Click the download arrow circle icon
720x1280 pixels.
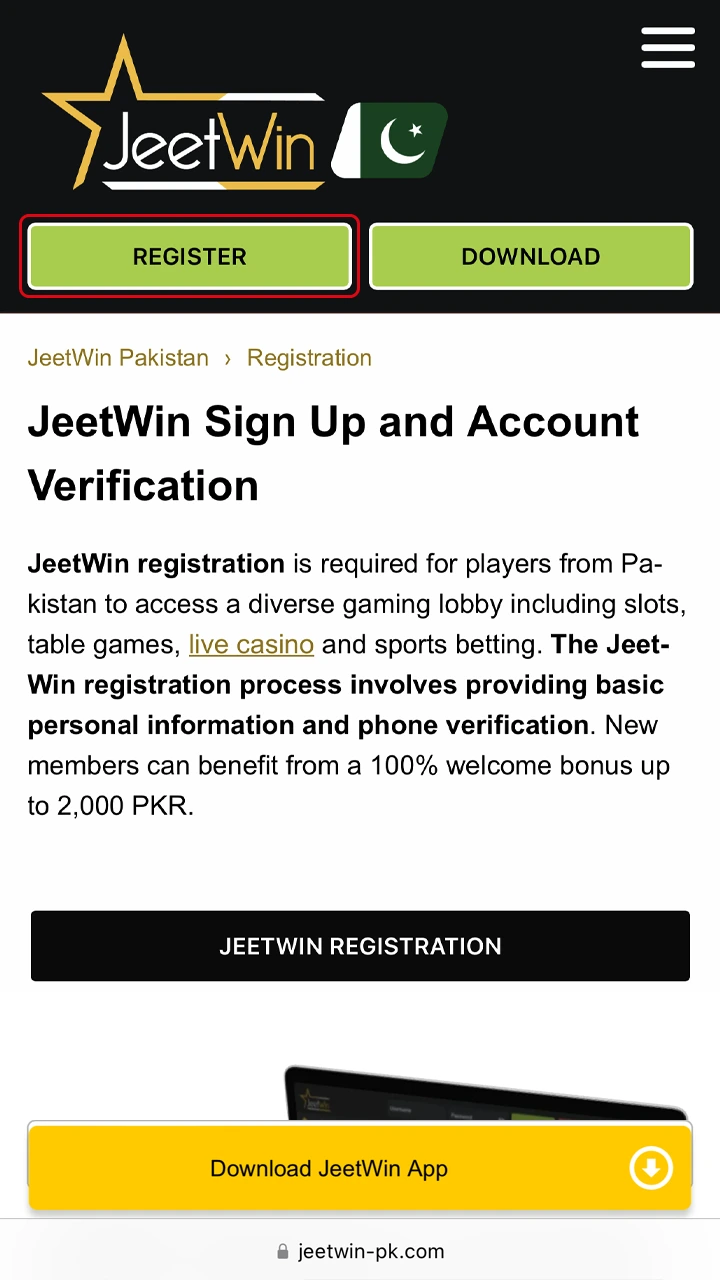coord(650,1167)
